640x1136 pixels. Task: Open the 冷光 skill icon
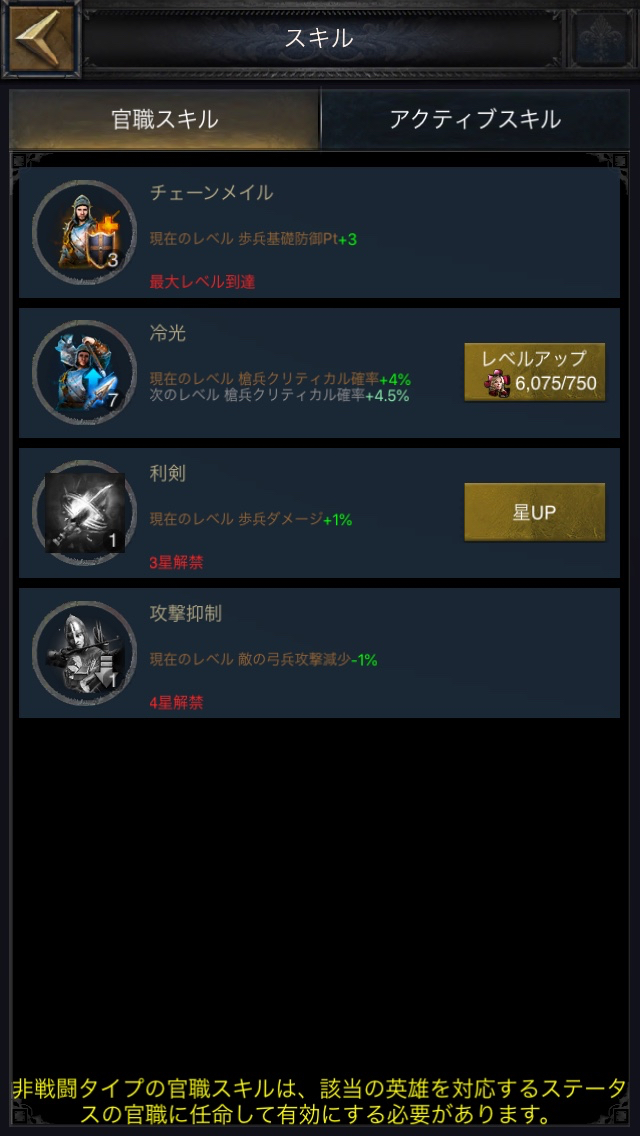84,371
